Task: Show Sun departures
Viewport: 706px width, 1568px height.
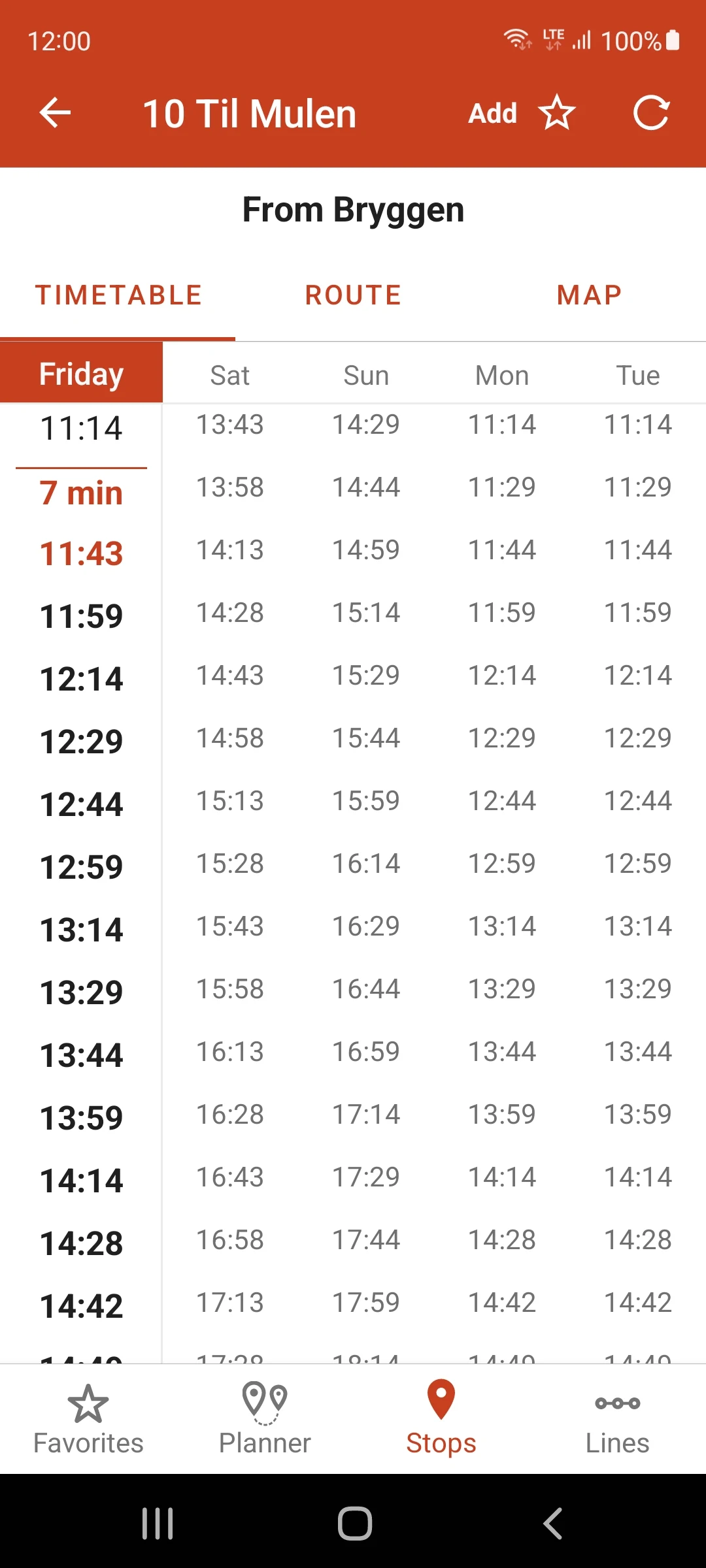Action: click(x=366, y=376)
